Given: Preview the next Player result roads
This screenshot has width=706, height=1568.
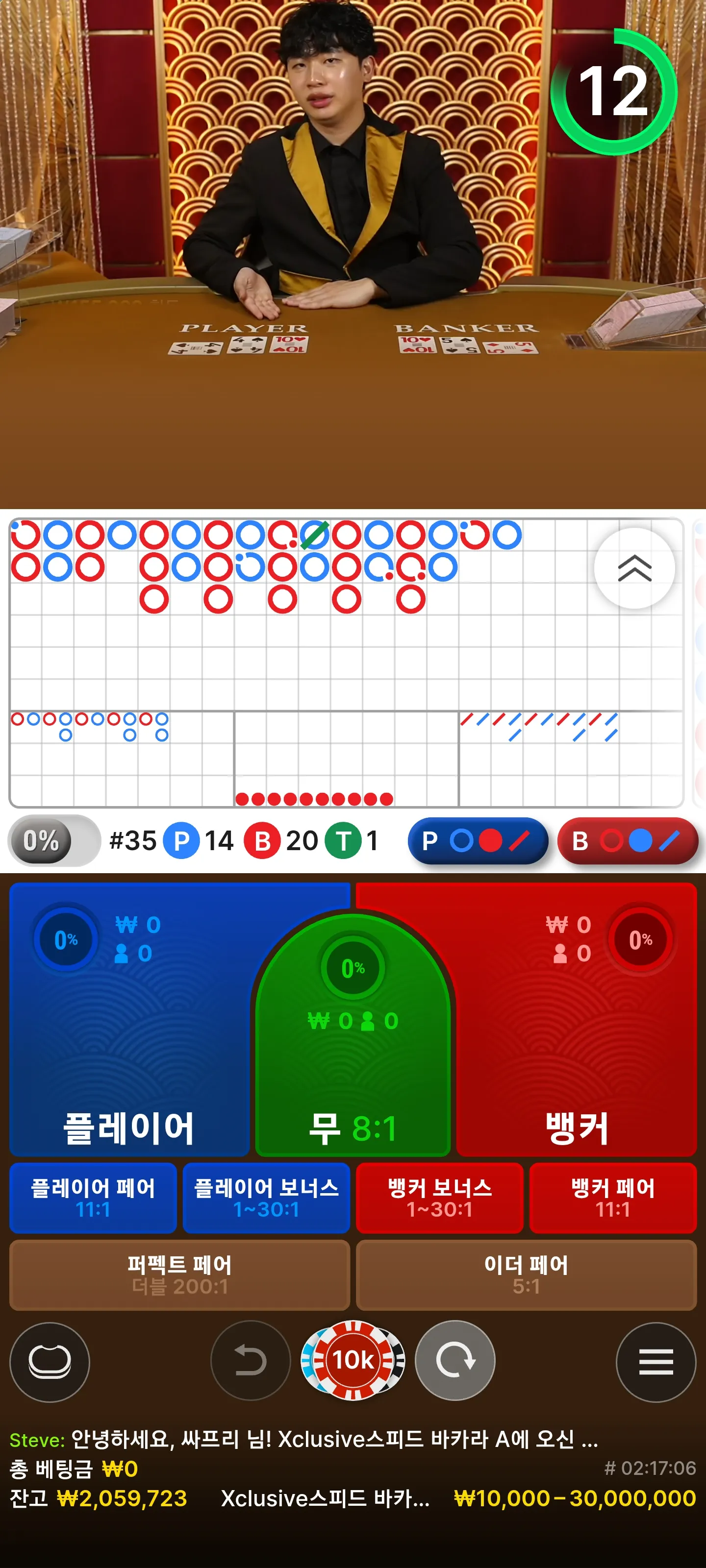Looking at the screenshot, I should pyautogui.click(x=478, y=841).
